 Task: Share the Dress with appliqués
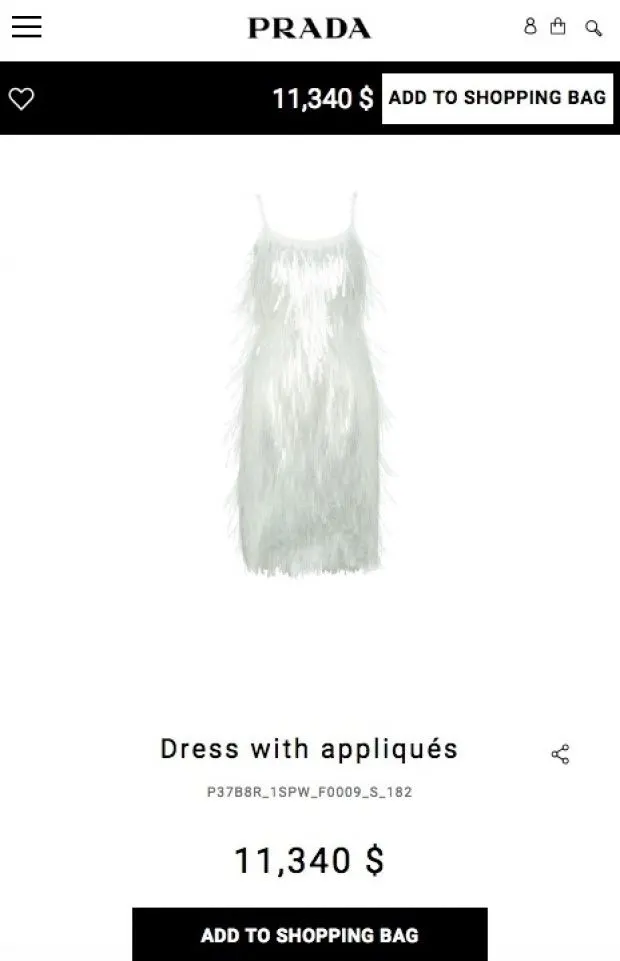(560, 754)
